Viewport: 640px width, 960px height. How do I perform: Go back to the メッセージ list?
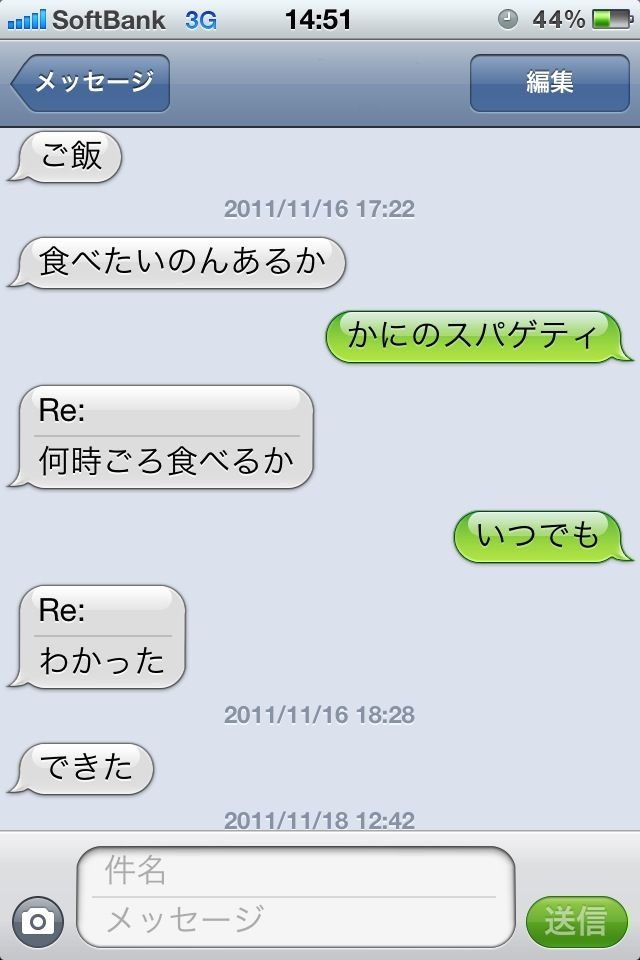pyautogui.click(x=90, y=82)
